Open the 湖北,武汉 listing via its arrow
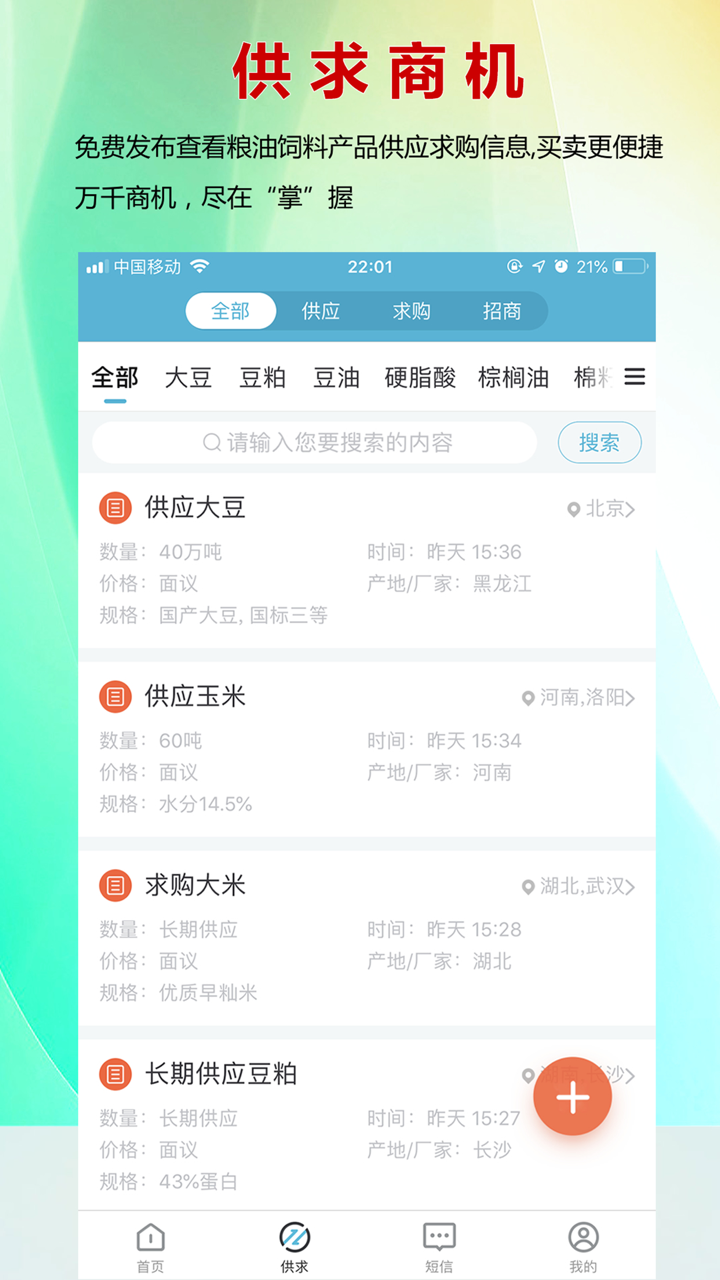Image resolution: width=720 pixels, height=1280 pixels. click(x=630, y=887)
